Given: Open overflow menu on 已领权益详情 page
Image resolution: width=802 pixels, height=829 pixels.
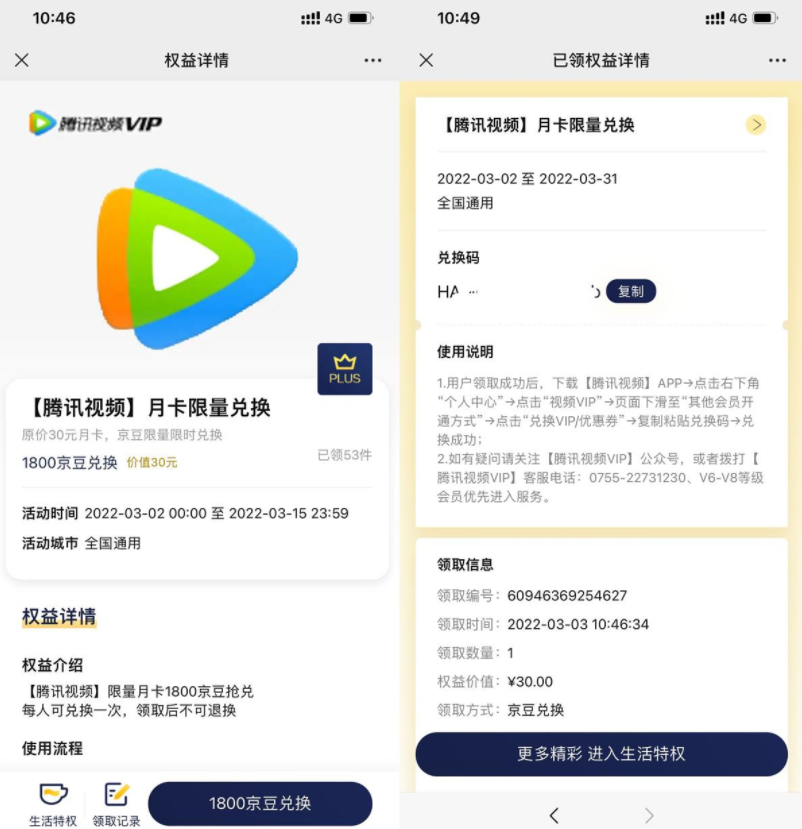Looking at the screenshot, I should click(x=777, y=60).
